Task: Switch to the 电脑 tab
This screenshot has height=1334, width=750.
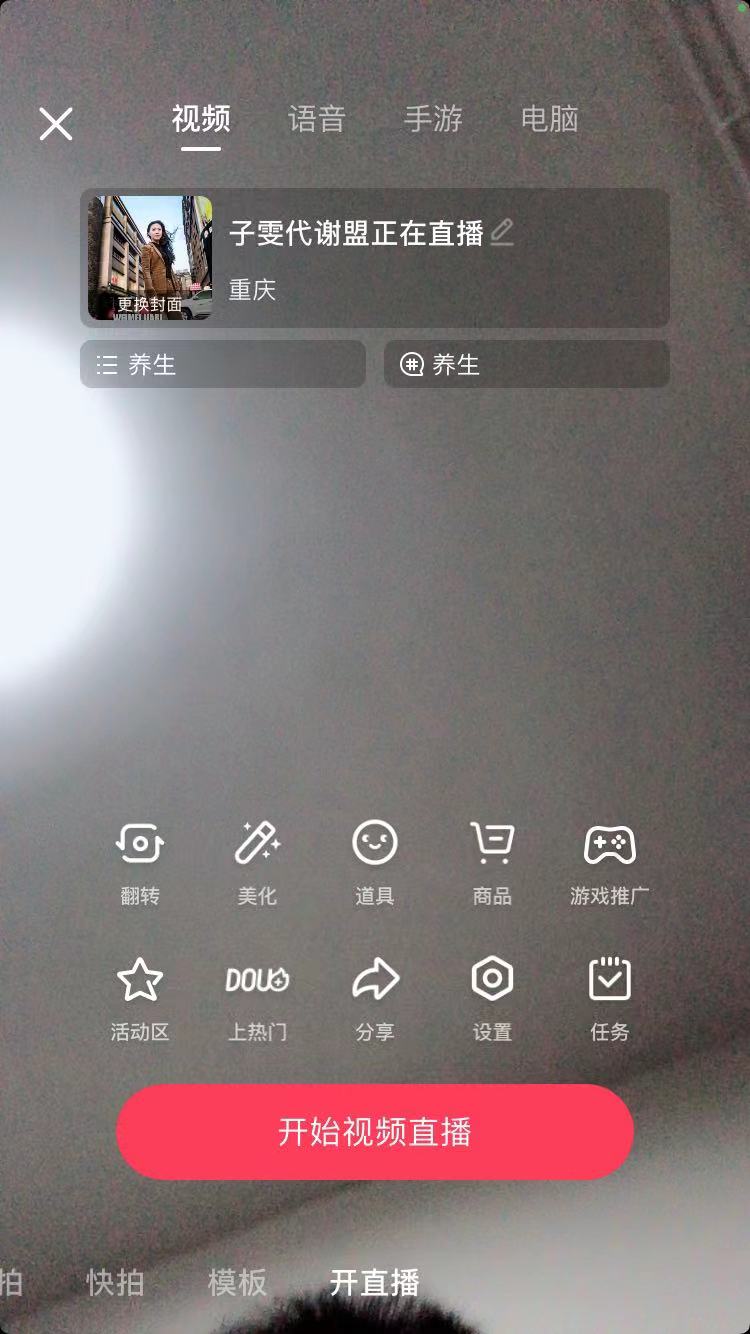Action: click(549, 120)
